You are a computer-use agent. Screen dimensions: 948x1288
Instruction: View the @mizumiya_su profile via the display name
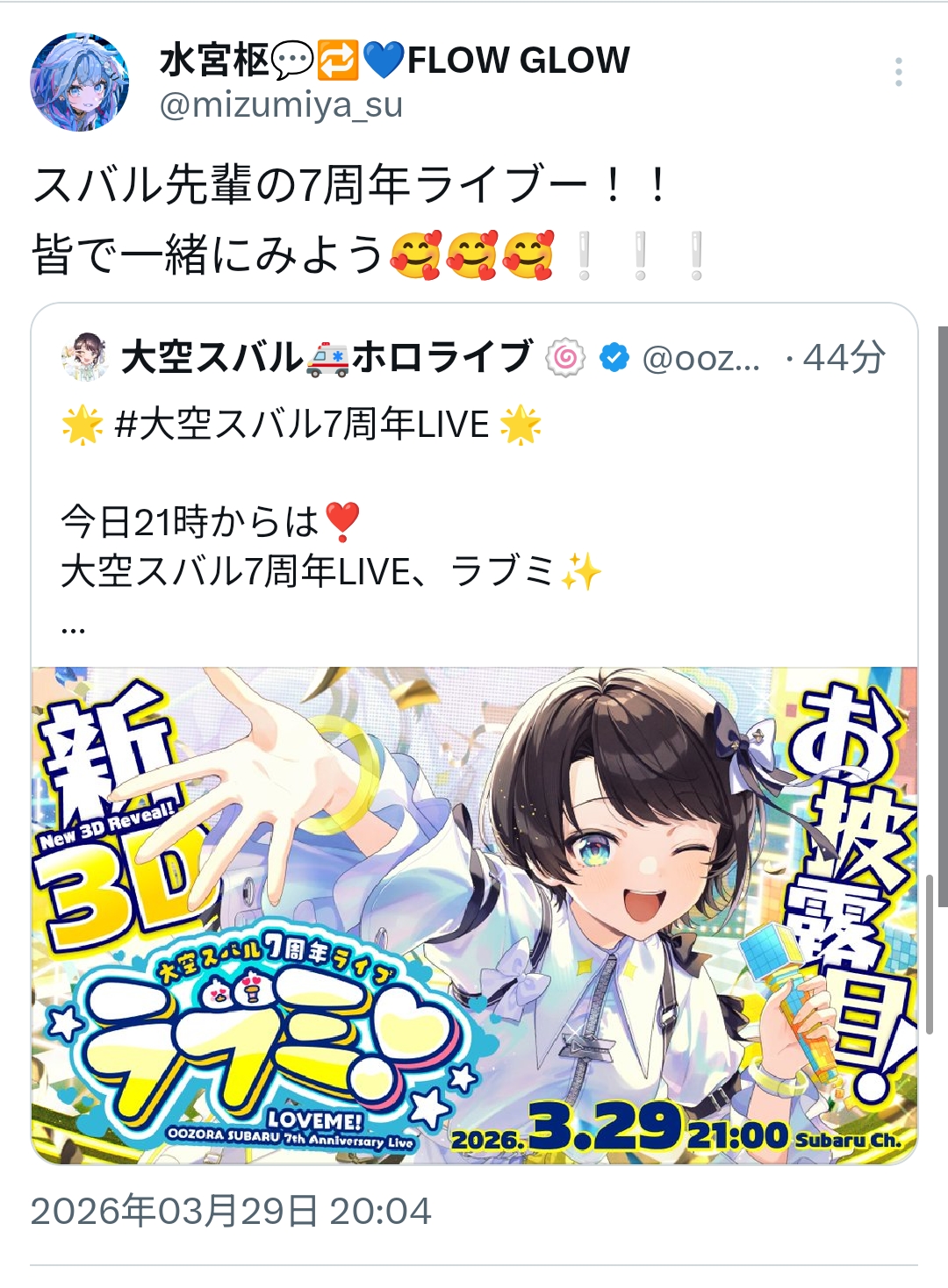click(394, 60)
